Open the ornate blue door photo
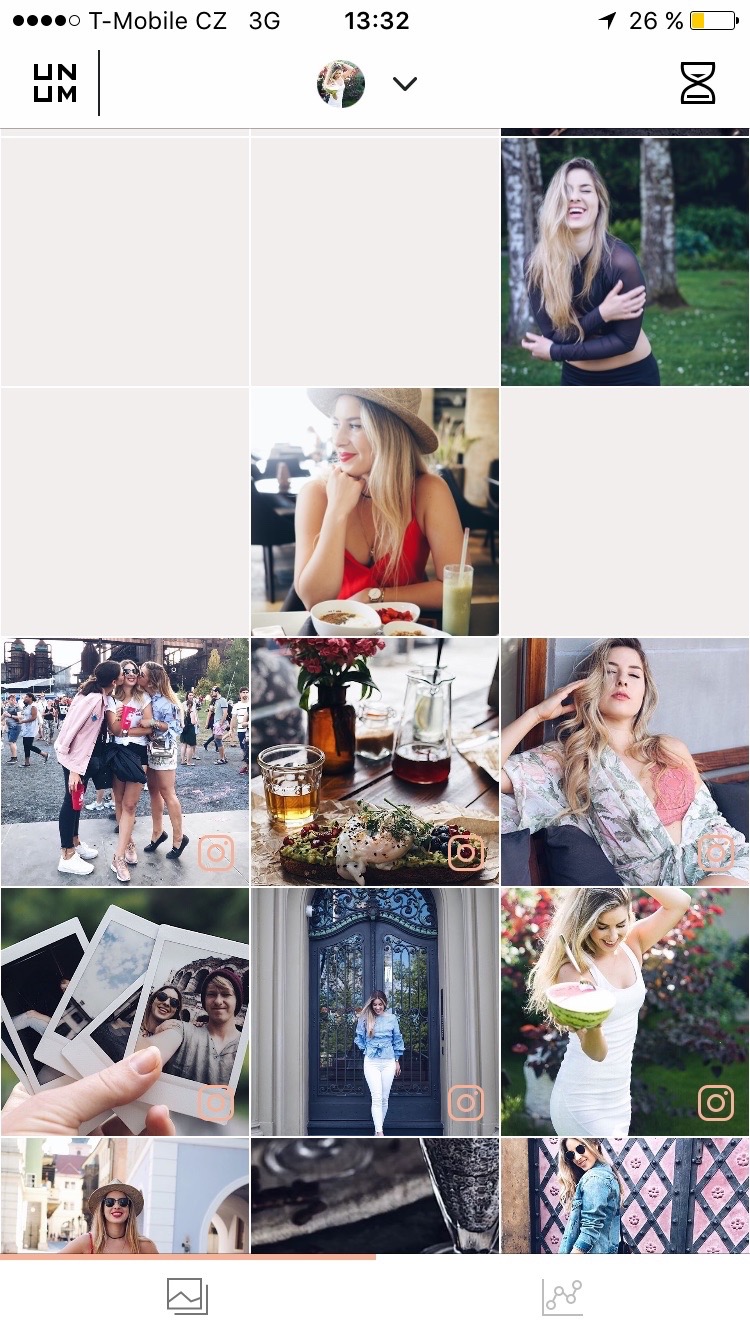 tap(375, 1012)
